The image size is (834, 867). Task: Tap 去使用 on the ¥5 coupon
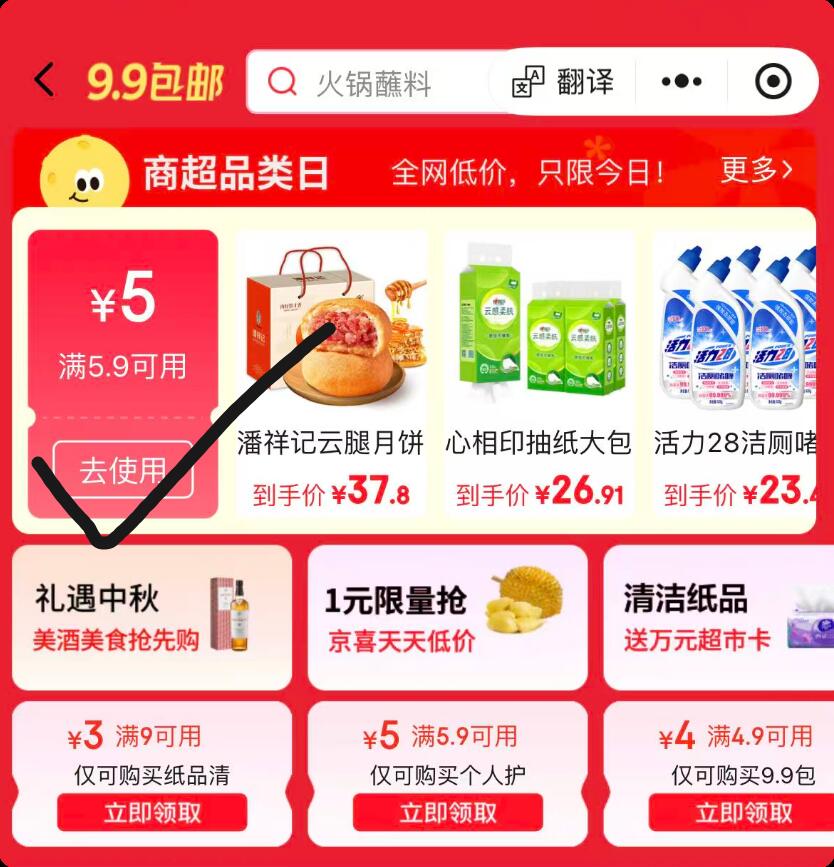(123, 470)
